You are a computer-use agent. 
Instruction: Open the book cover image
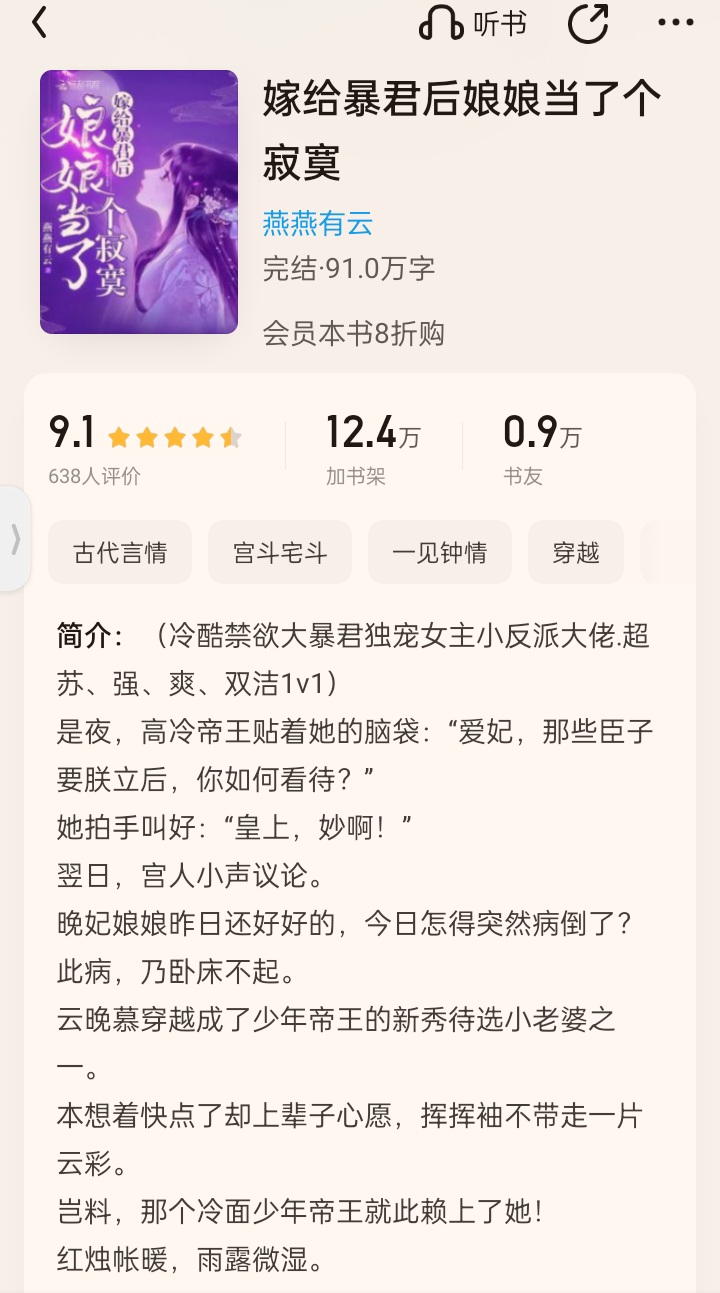coord(139,202)
